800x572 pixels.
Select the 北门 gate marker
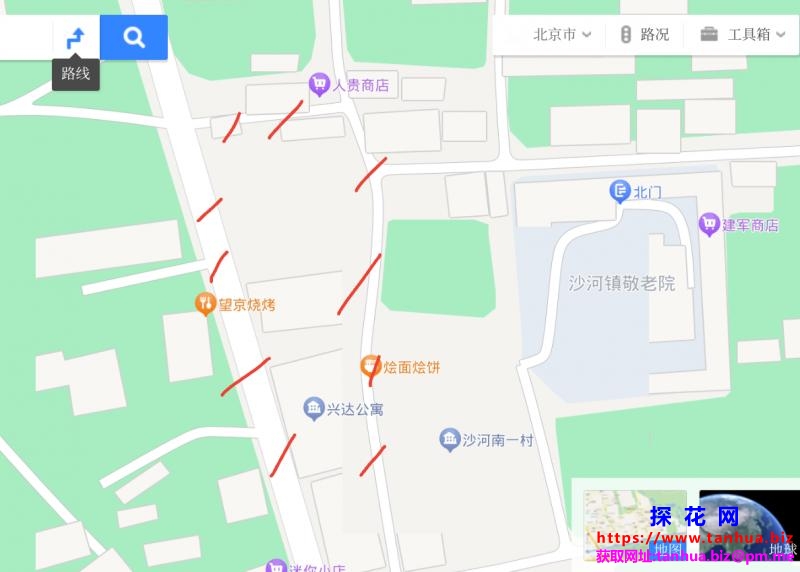(620, 192)
